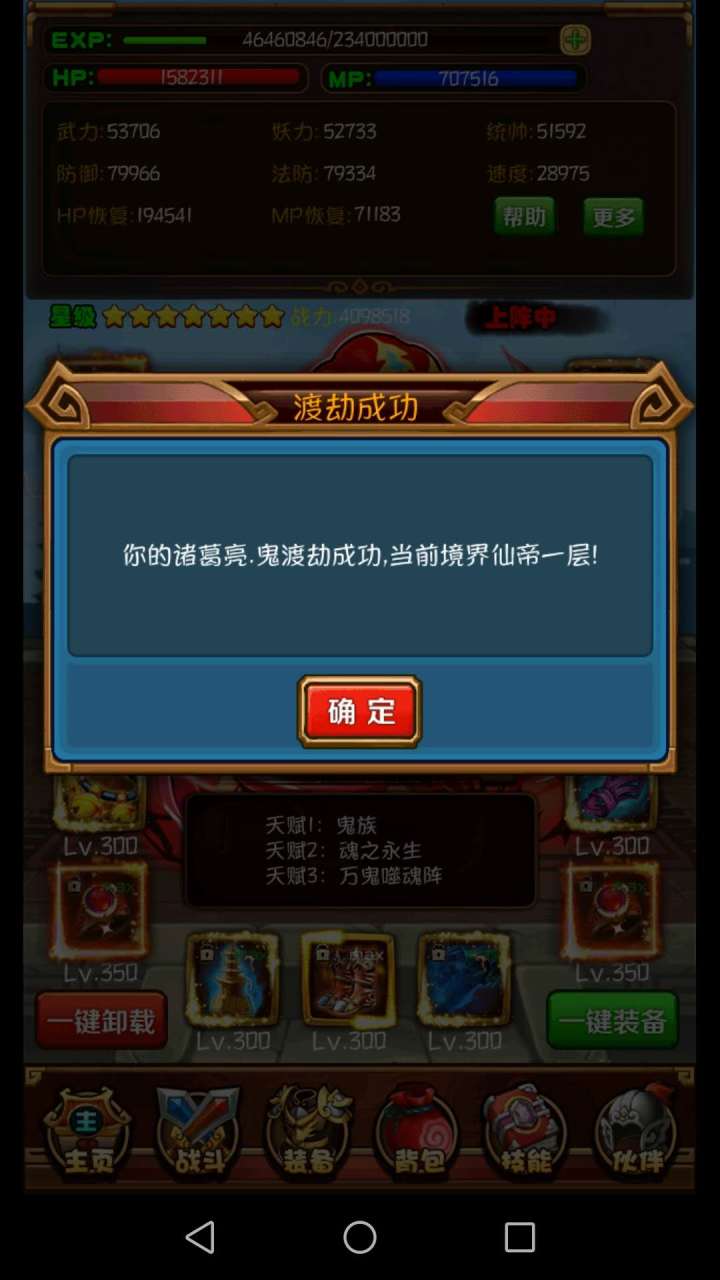Tap 一键装备 to equip all

coord(612,1020)
